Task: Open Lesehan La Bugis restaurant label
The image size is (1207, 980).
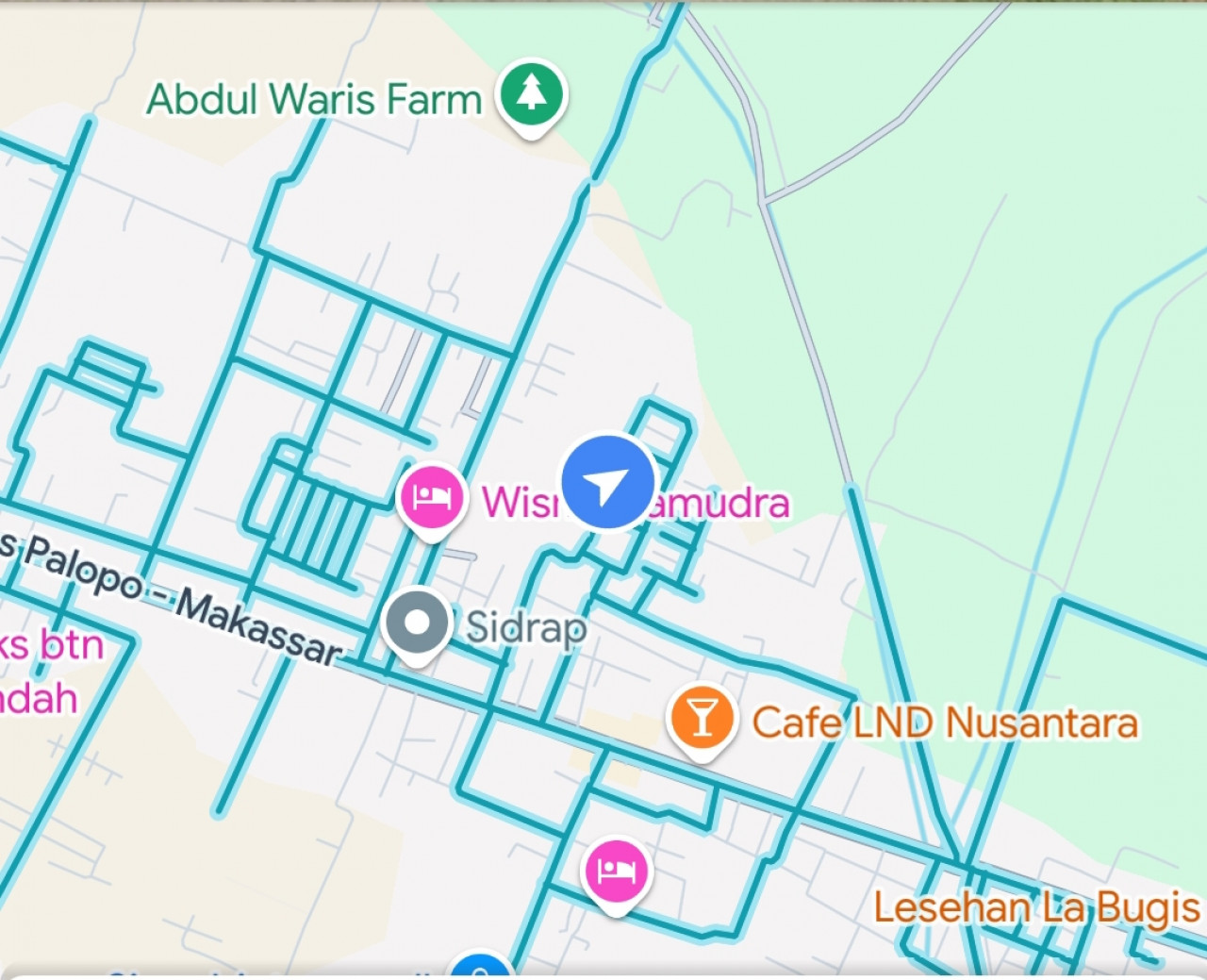Action: (x=1035, y=907)
